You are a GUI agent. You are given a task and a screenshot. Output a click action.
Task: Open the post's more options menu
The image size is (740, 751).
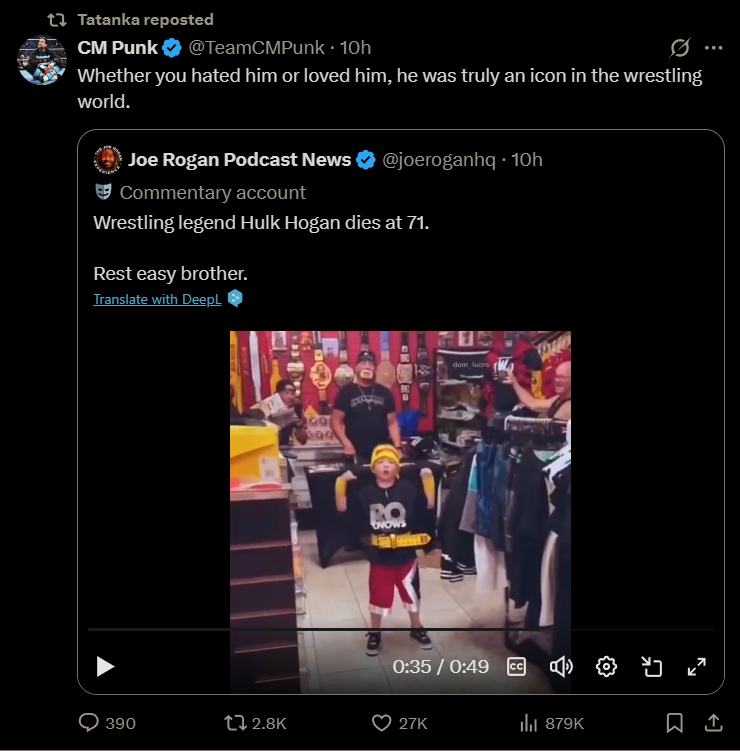713,47
